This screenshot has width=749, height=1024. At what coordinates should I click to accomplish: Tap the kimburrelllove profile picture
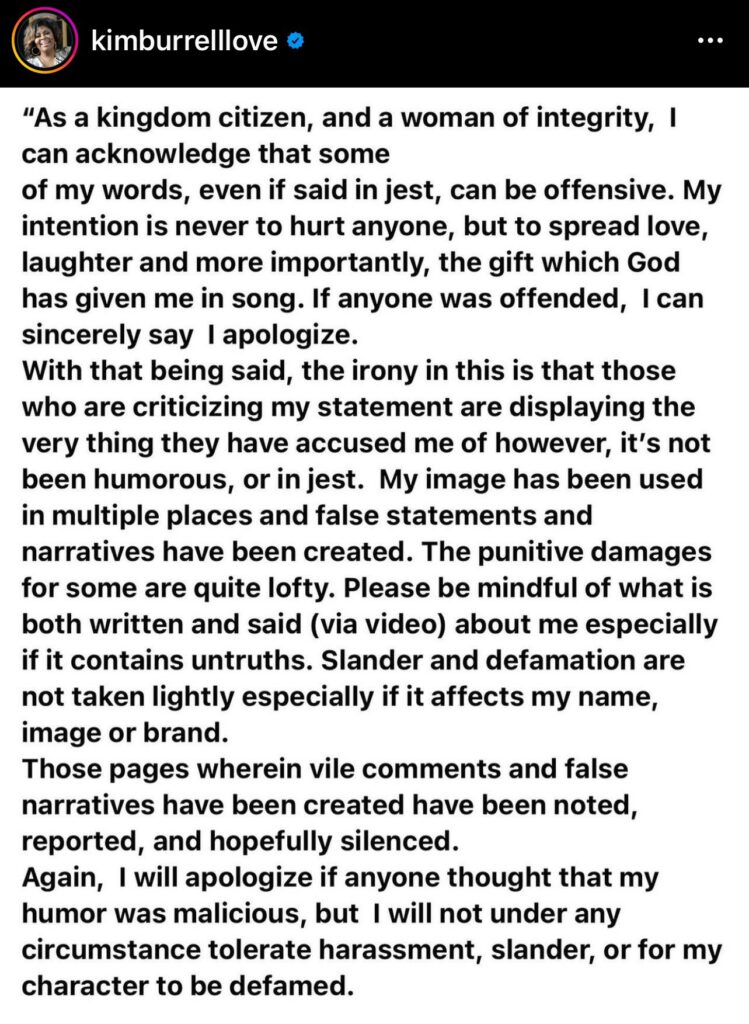tap(44, 41)
